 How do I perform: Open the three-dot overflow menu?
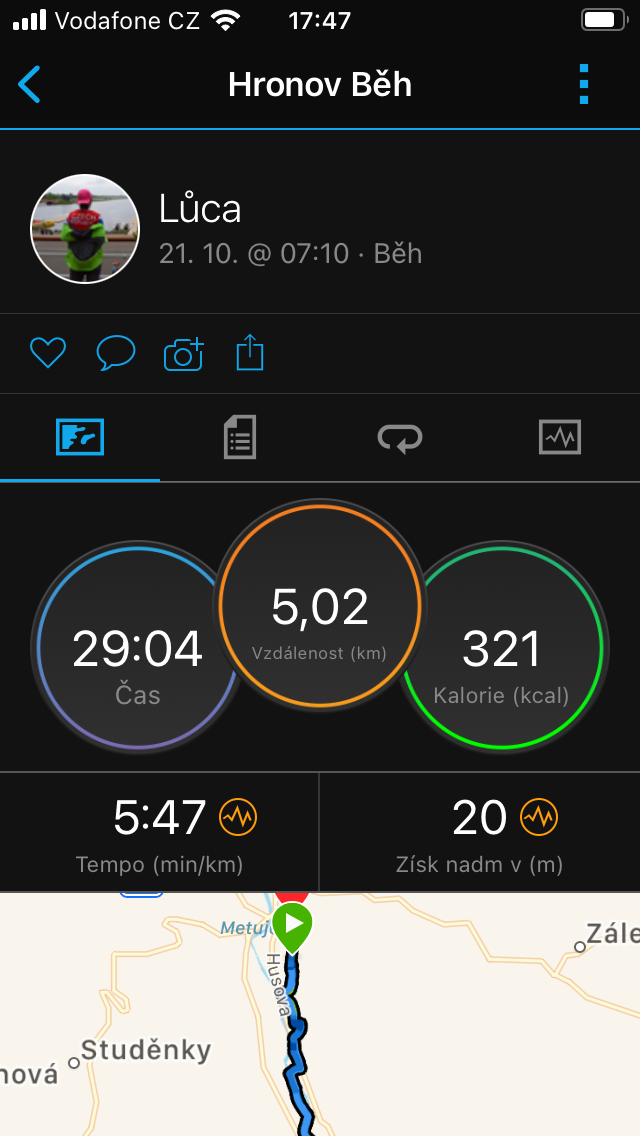point(583,84)
